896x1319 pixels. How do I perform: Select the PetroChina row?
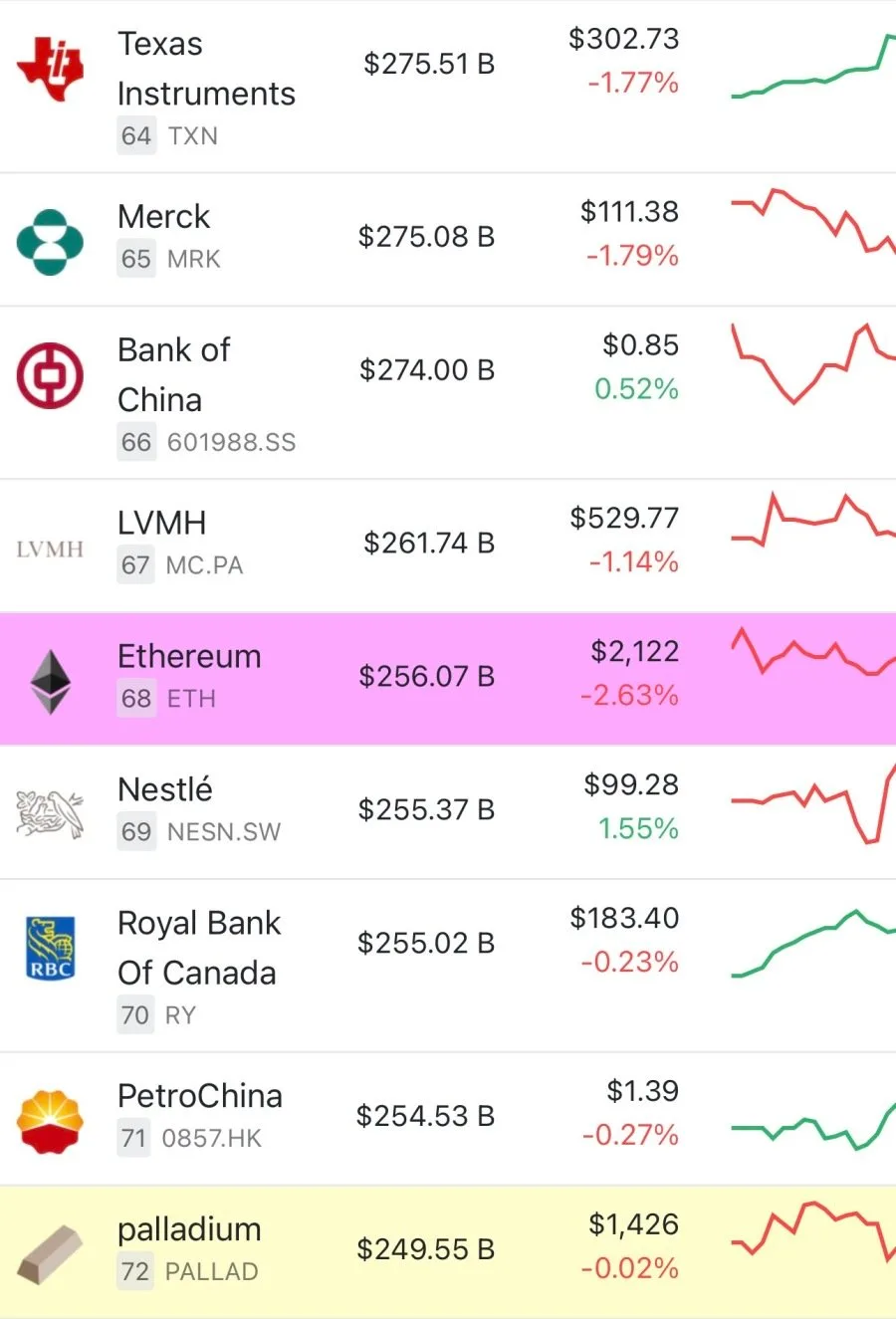[x=448, y=1120]
